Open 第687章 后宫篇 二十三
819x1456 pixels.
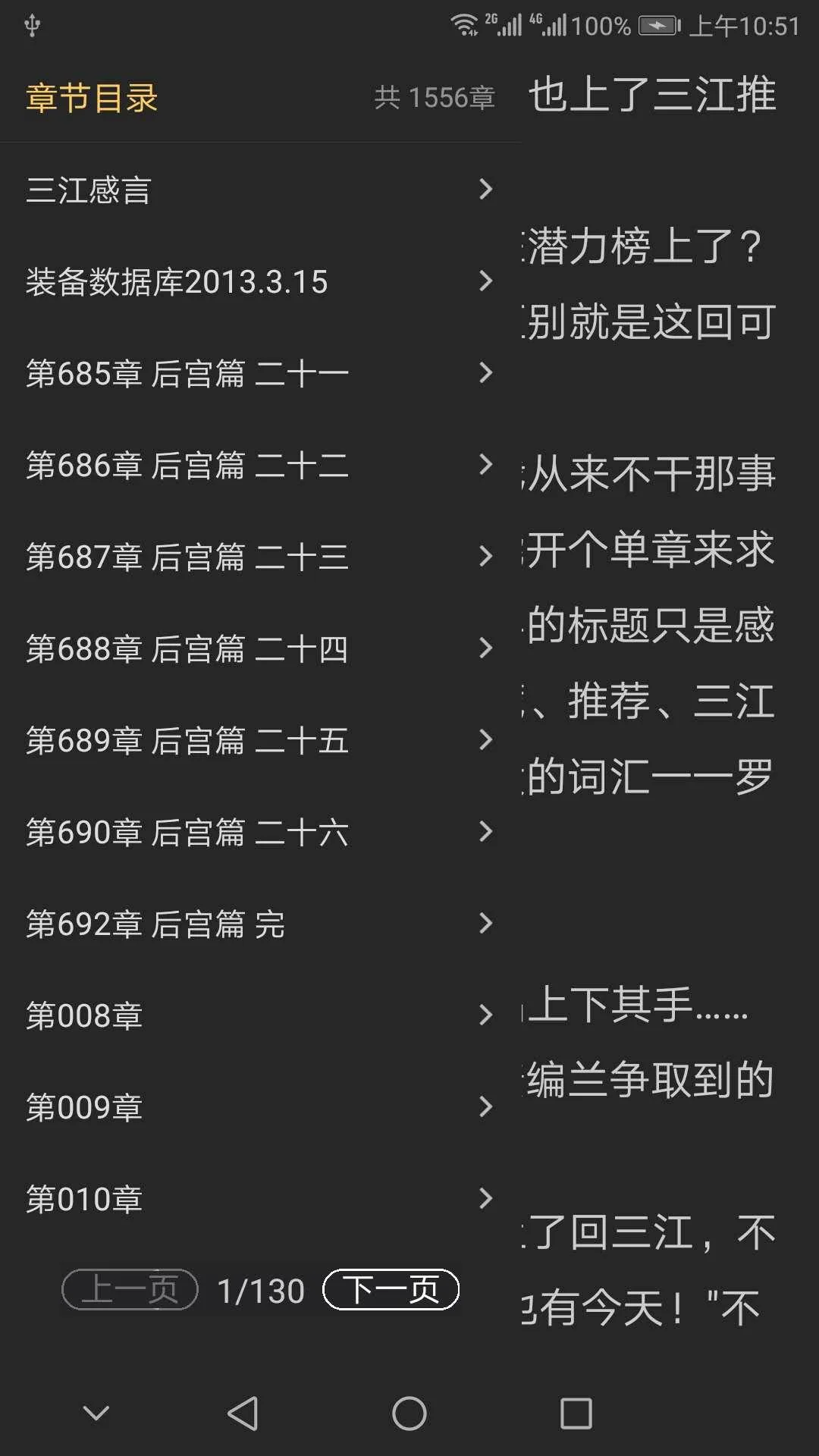260,557
